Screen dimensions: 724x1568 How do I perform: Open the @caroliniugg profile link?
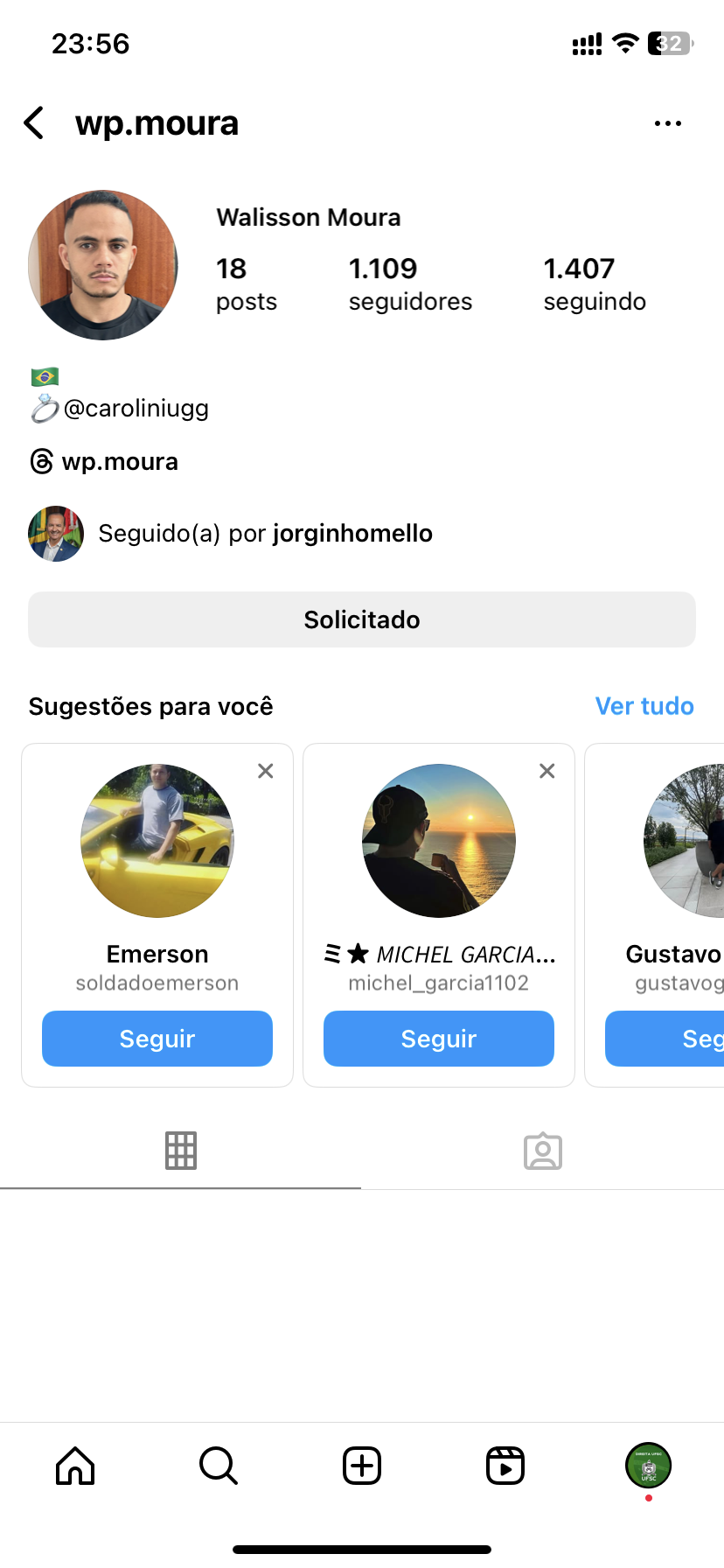(x=136, y=409)
